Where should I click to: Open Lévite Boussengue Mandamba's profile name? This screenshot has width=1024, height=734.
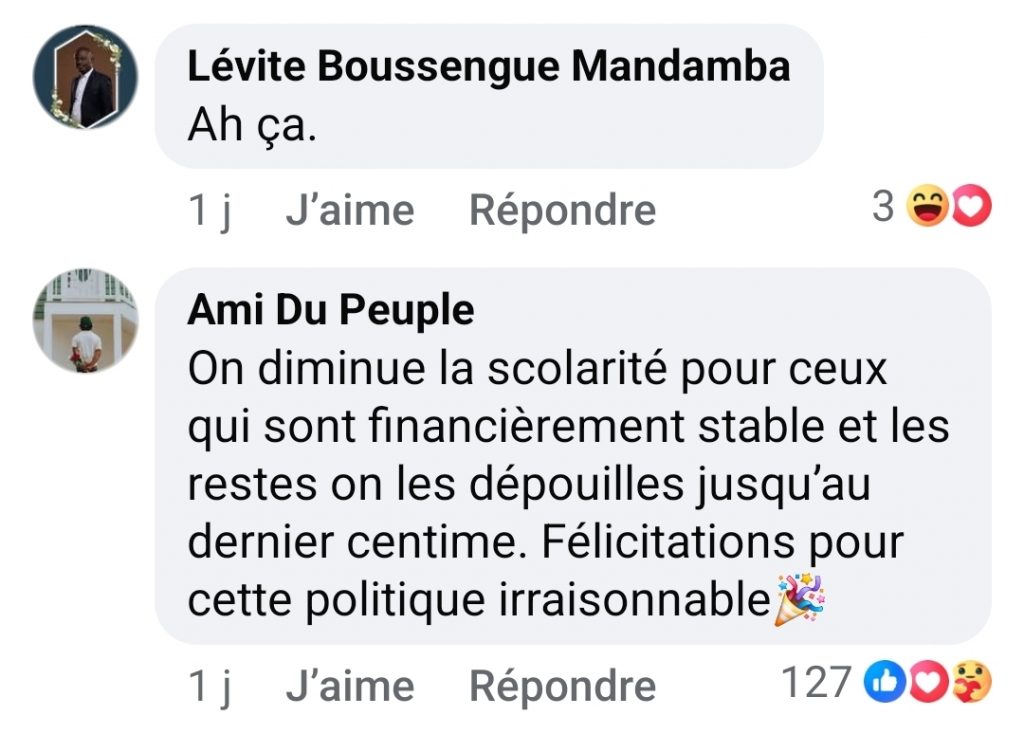(488, 67)
